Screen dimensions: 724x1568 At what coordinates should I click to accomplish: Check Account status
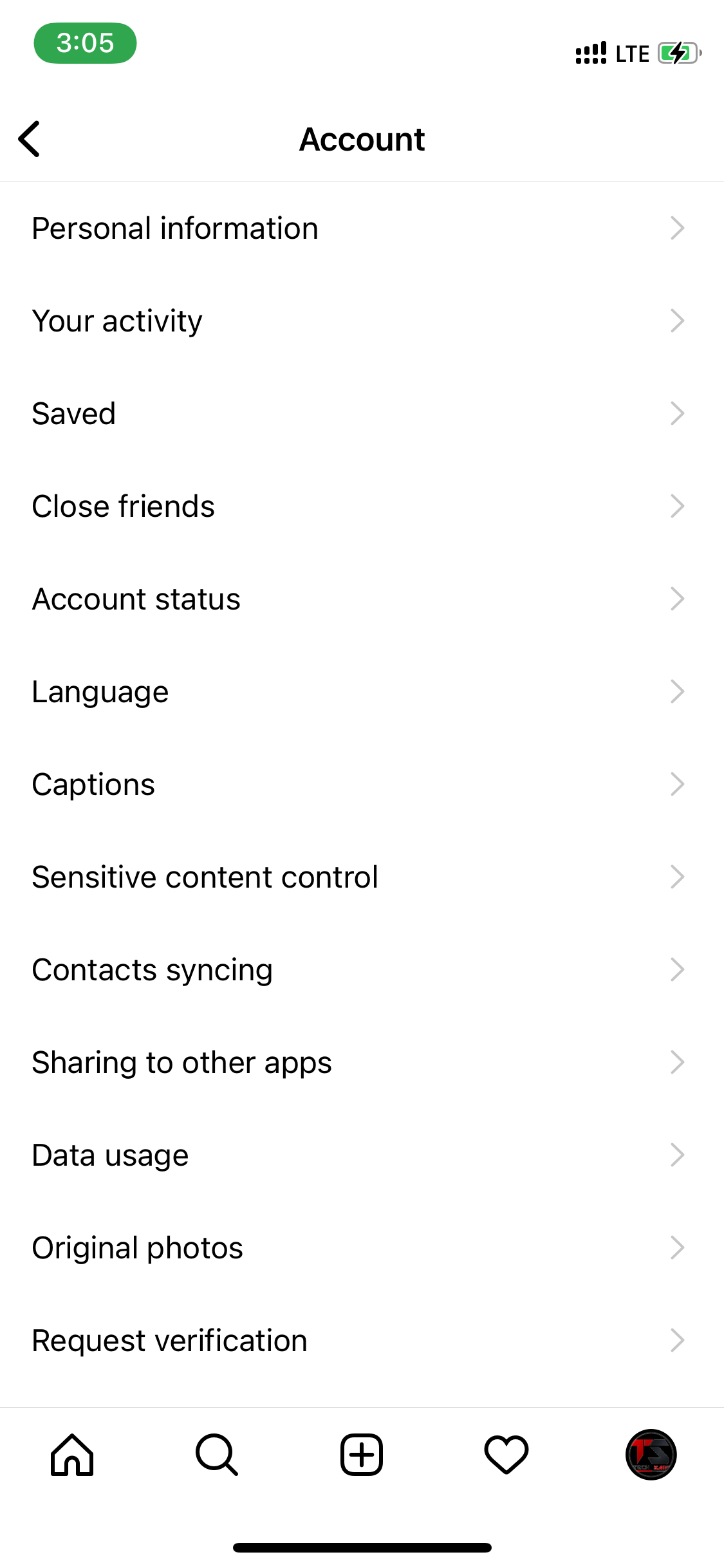tap(362, 599)
